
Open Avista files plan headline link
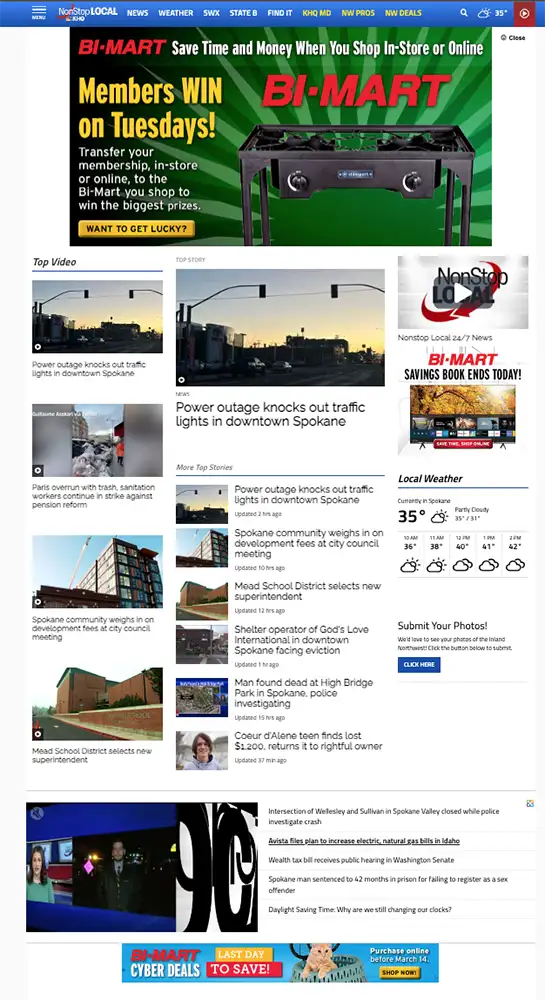tap(364, 841)
